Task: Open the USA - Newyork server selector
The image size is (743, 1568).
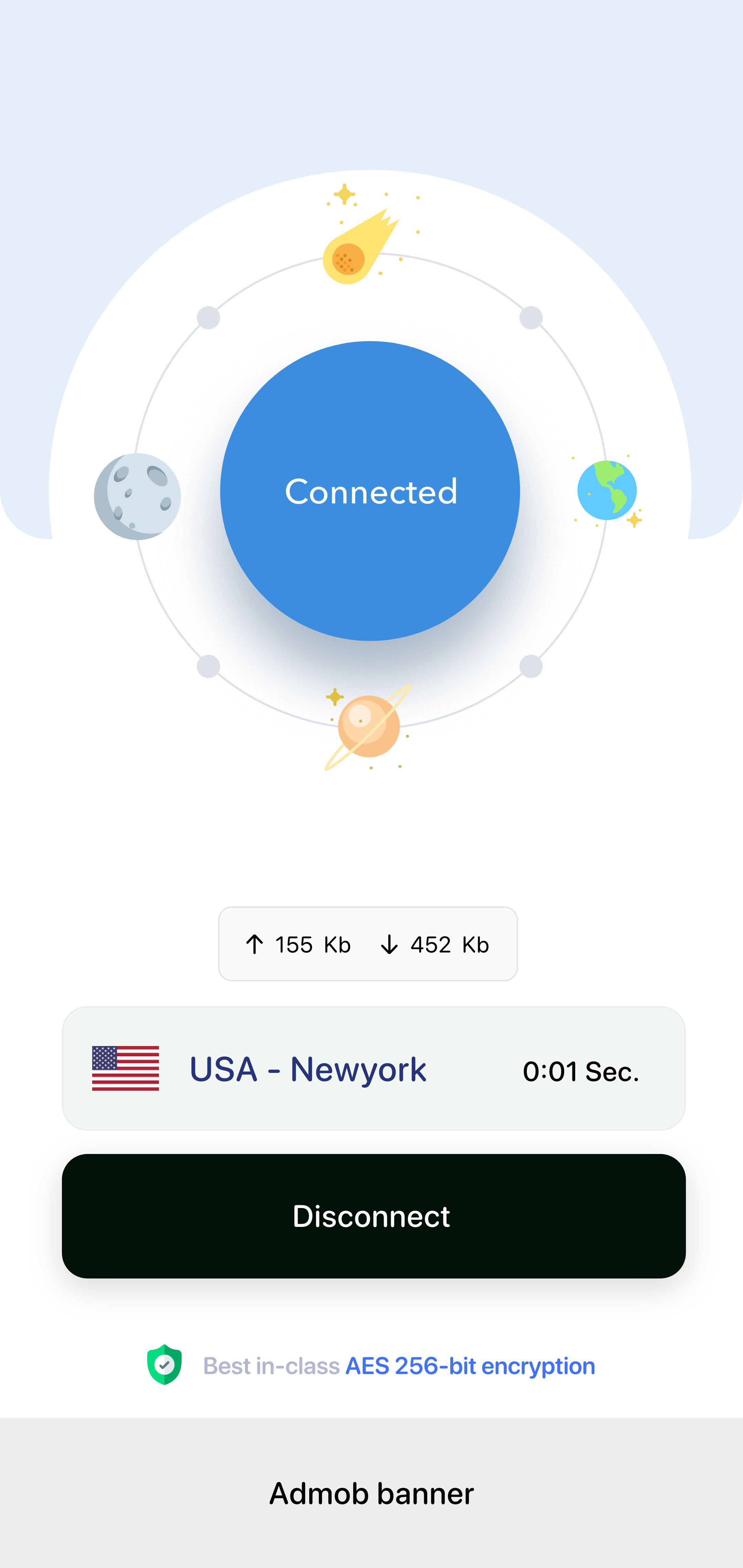Action: [373, 1068]
